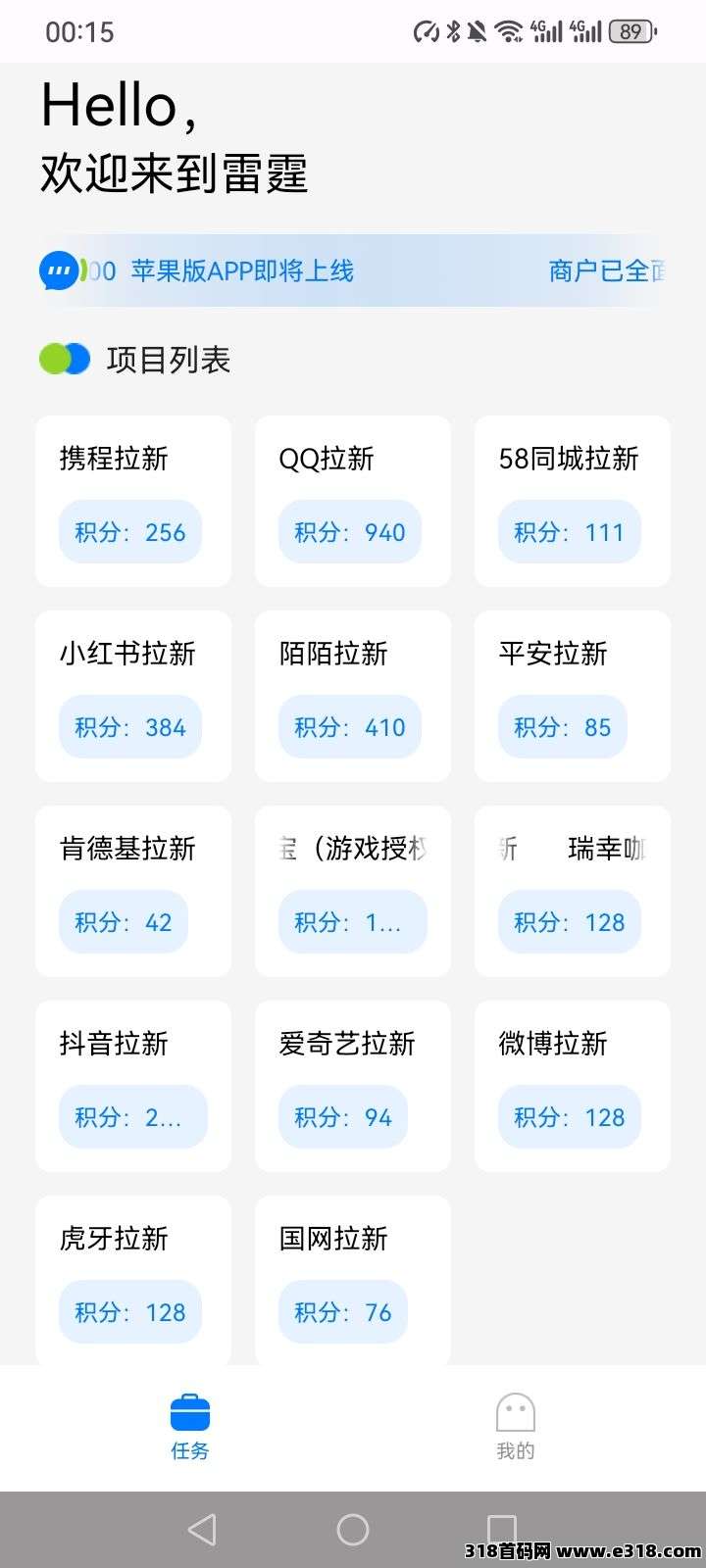Go back using the system back button
The width and height of the screenshot is (706, 1568).
pos(202,1529)
